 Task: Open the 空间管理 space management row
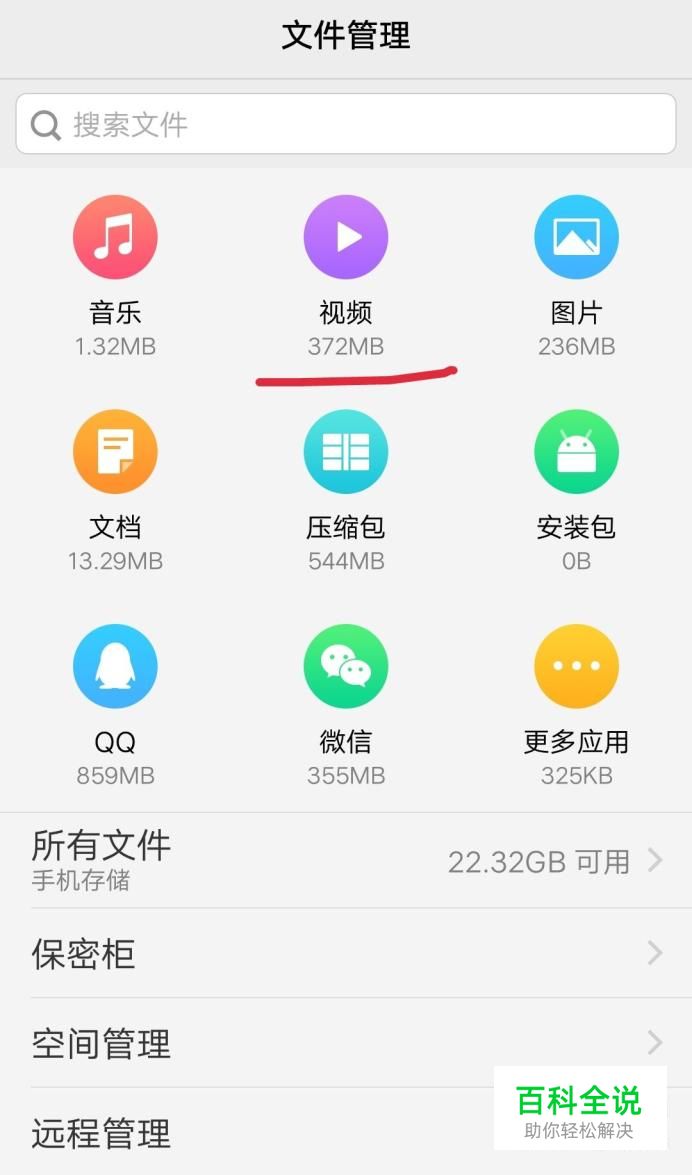(x=346, y=1042)
